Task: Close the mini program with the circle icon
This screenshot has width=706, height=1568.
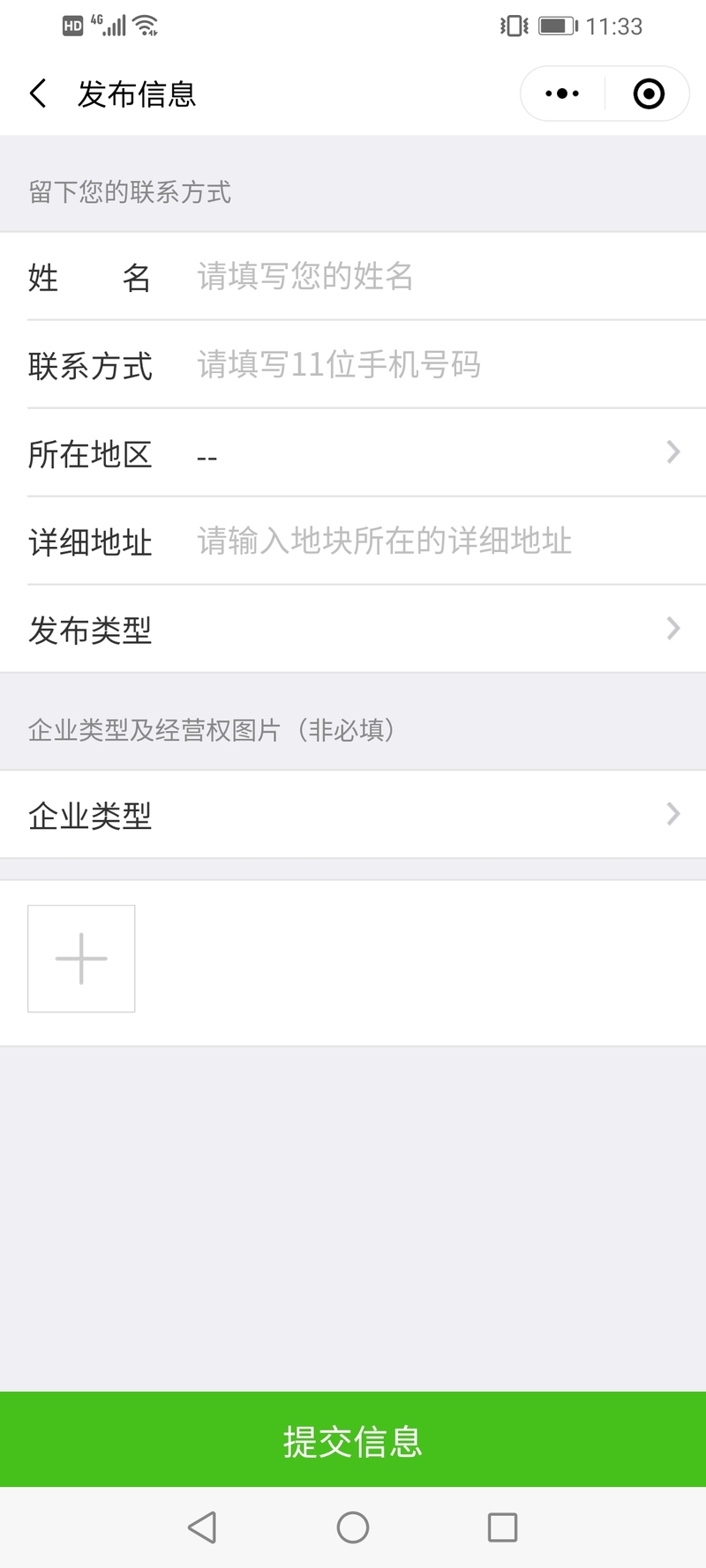Action: pyautogui.click(x=649, y=93)
